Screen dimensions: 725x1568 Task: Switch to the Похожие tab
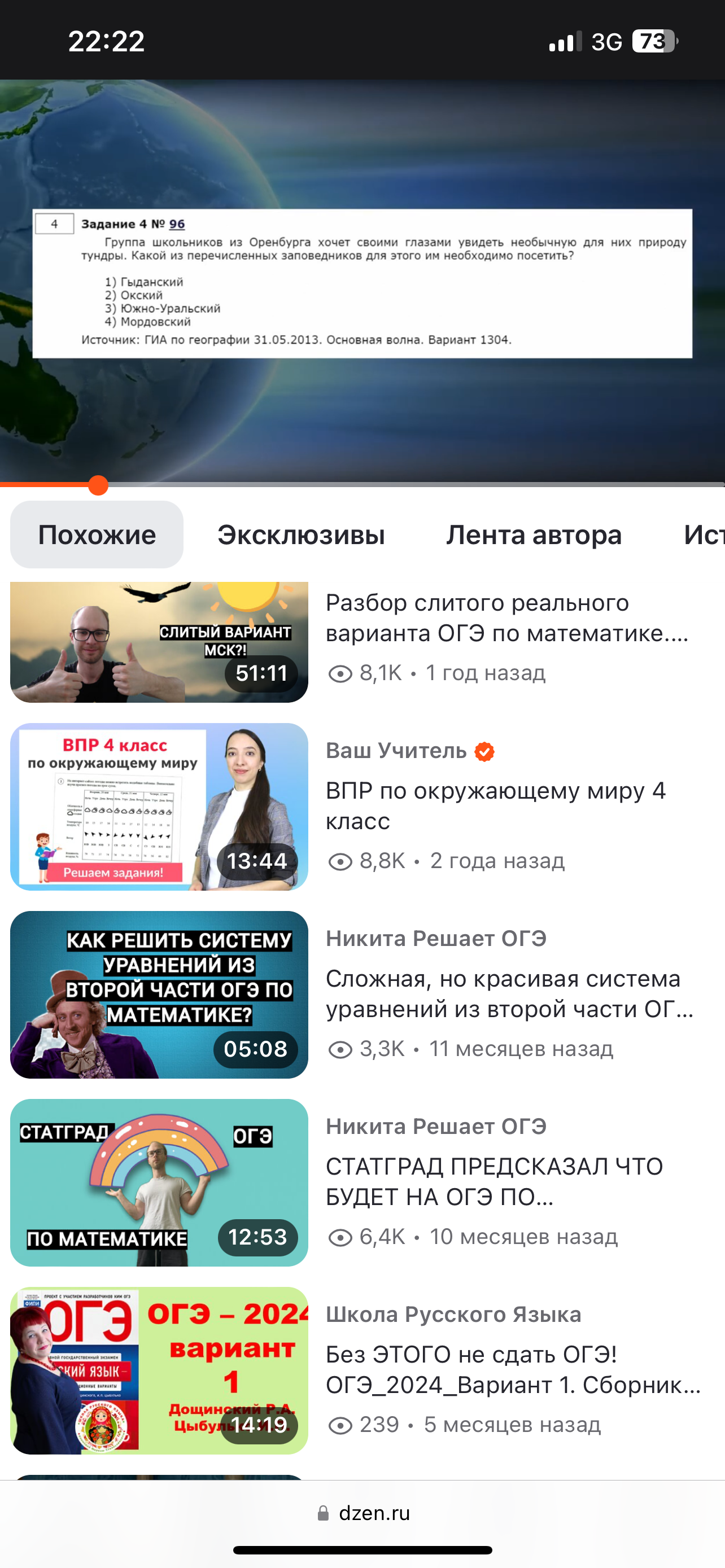(x=97, y=535)
